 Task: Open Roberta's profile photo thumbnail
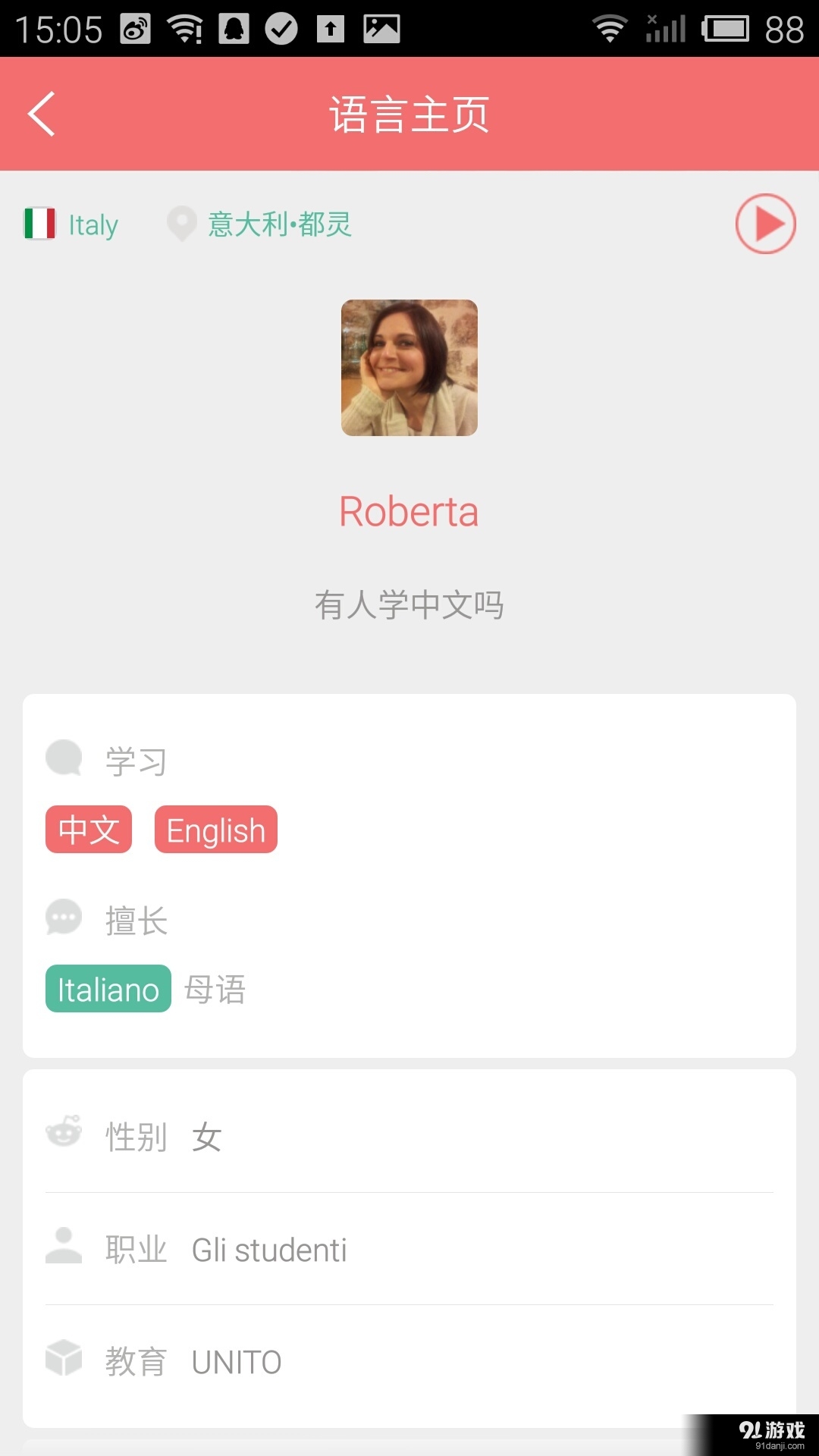(409, 368)
